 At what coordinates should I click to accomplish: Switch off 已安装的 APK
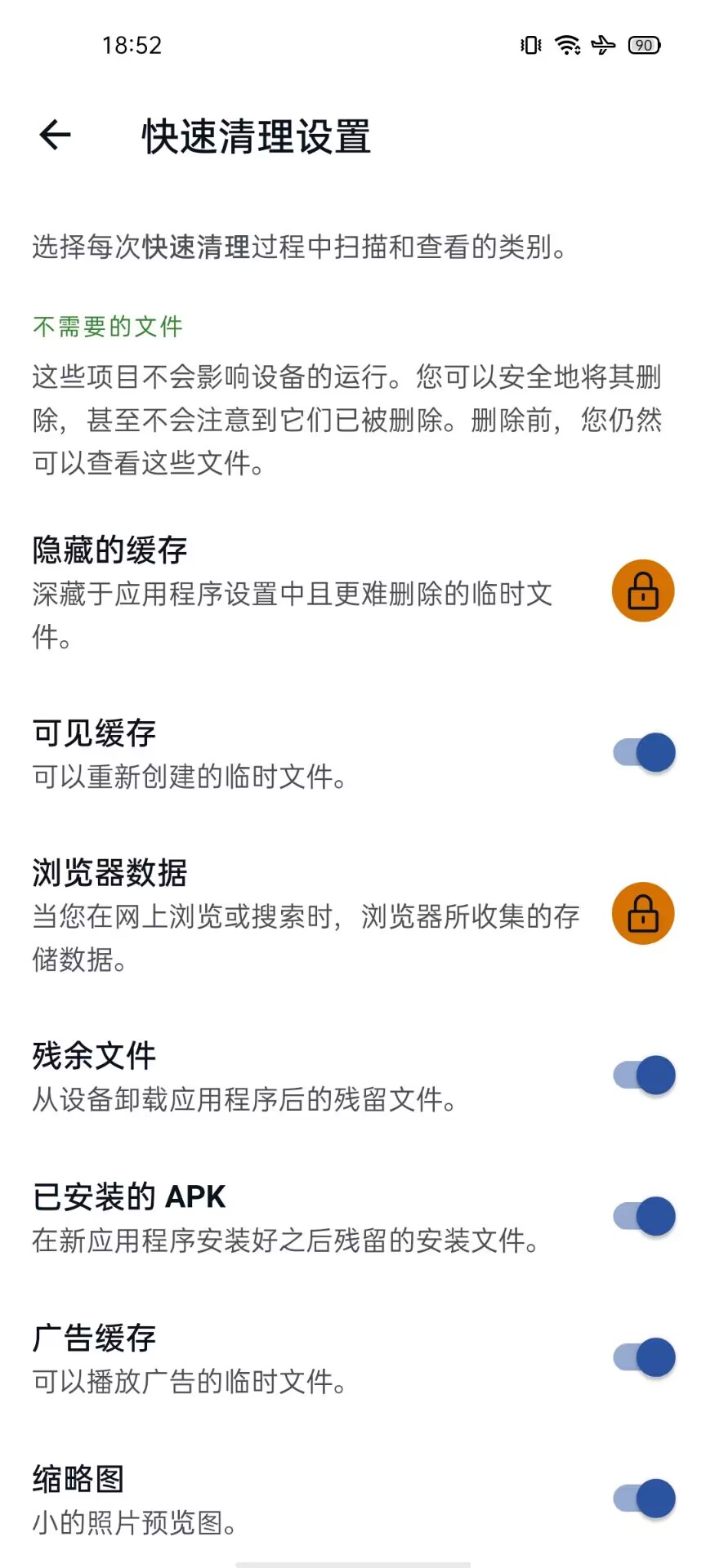pyautogui.click(x=644, y=1216)
